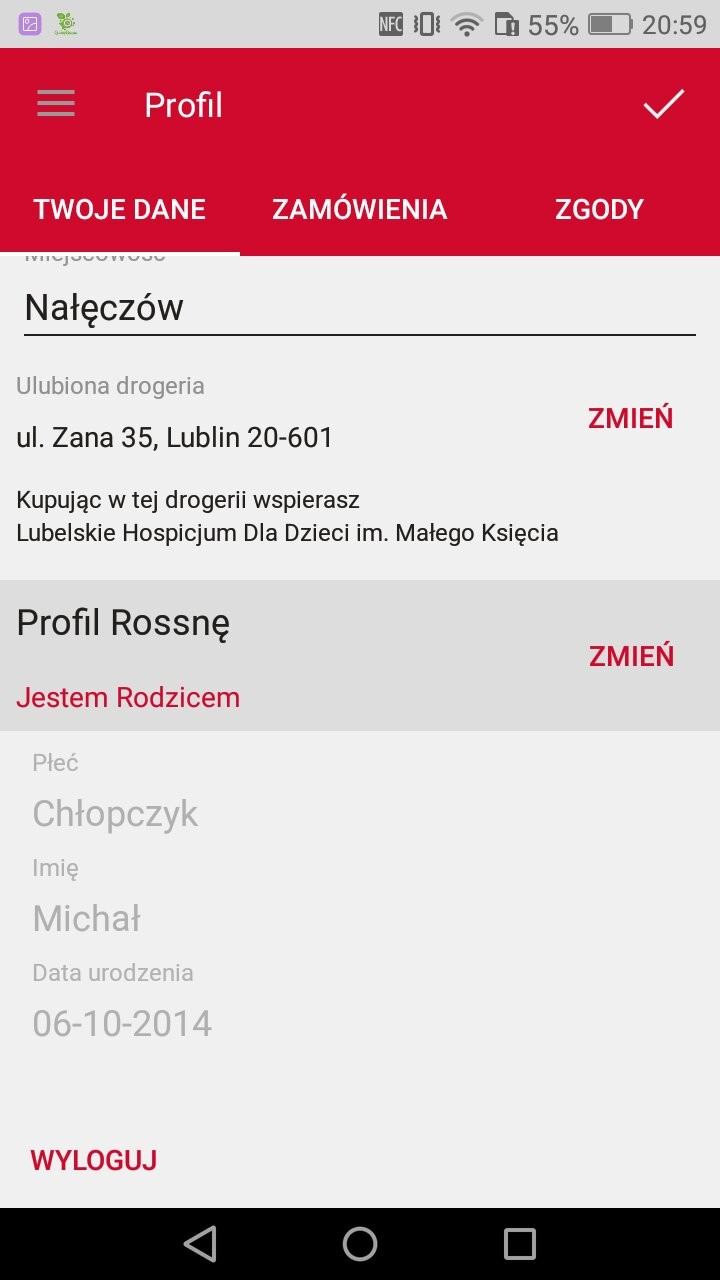Image resolution: width=720 pixels, height=1280 pixels.
Task: Go back using the system back button
Action: pyautogui.click(x=200, y=1244)
